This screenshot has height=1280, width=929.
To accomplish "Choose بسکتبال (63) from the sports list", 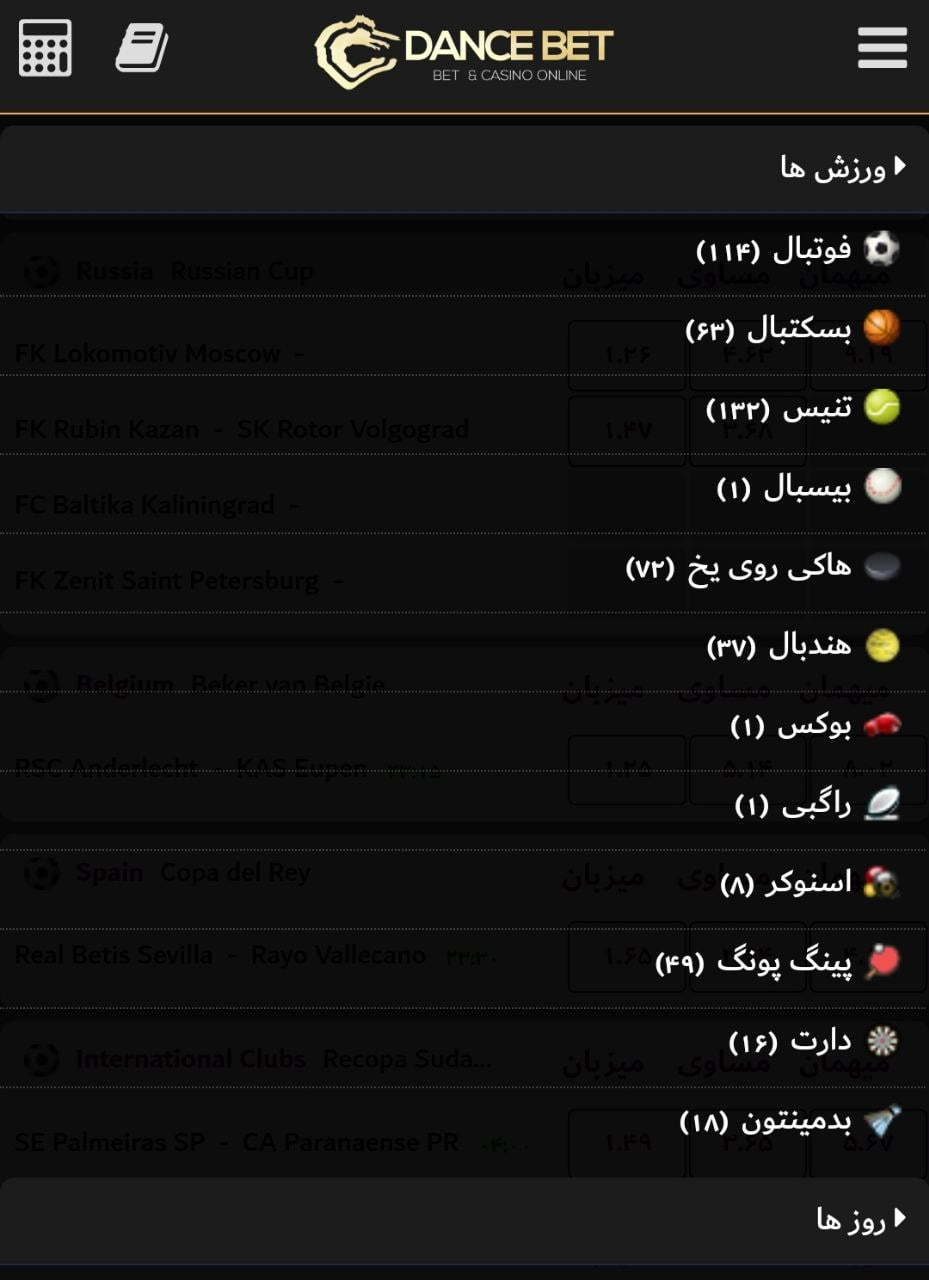I will coord(792,328).
